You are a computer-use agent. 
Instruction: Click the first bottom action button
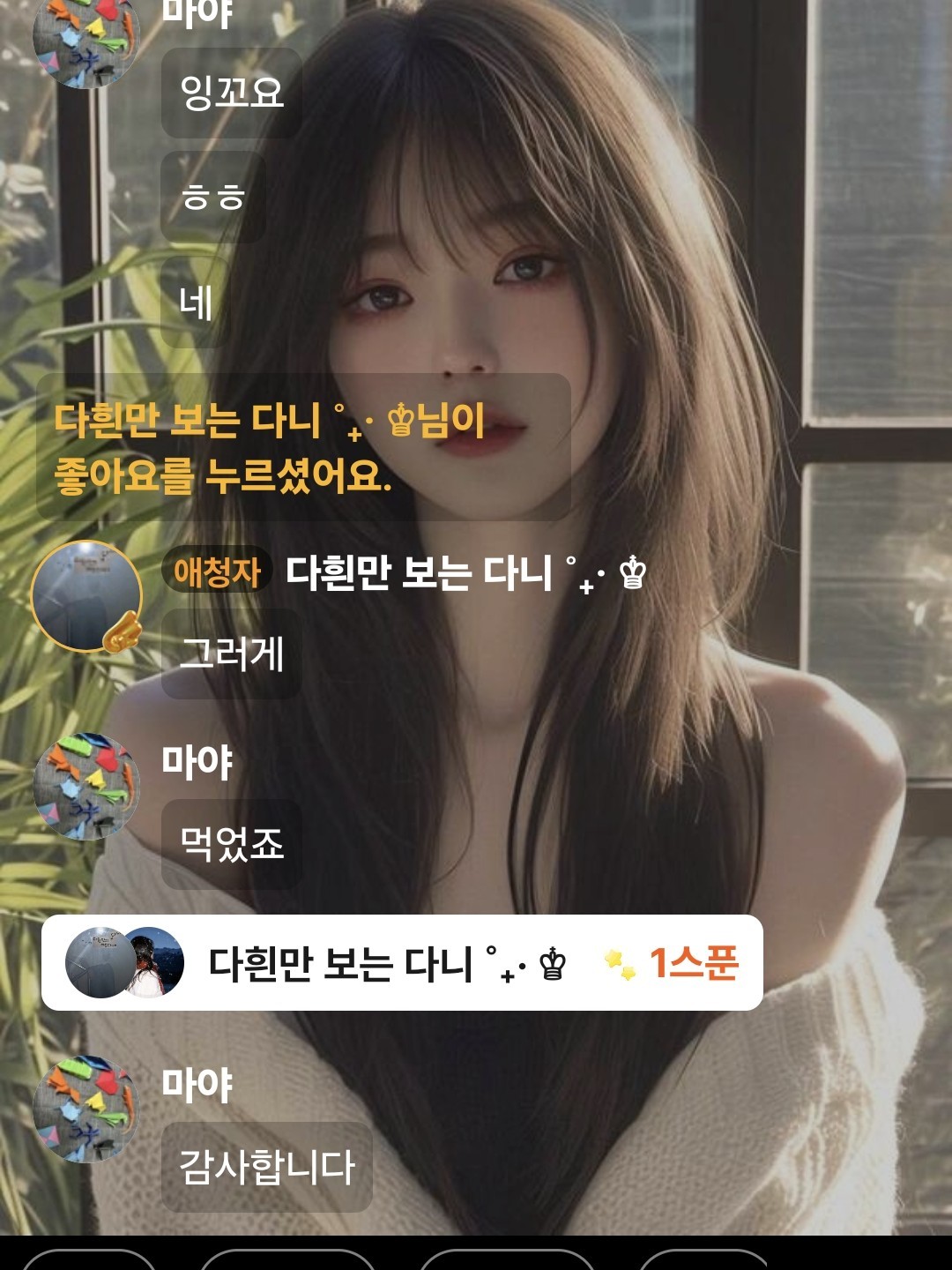coord(88,1261)
